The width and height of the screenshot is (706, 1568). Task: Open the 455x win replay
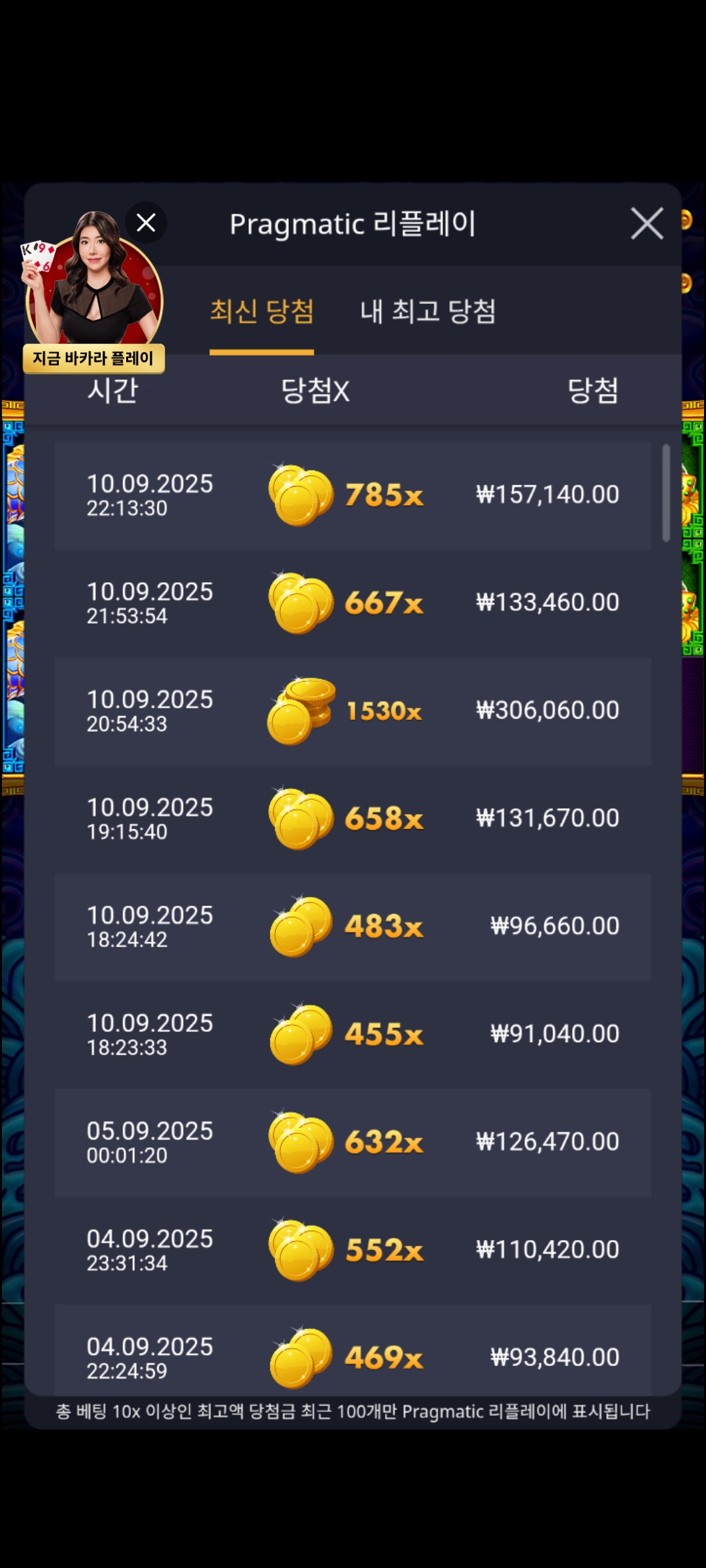tap(352, 1034)
